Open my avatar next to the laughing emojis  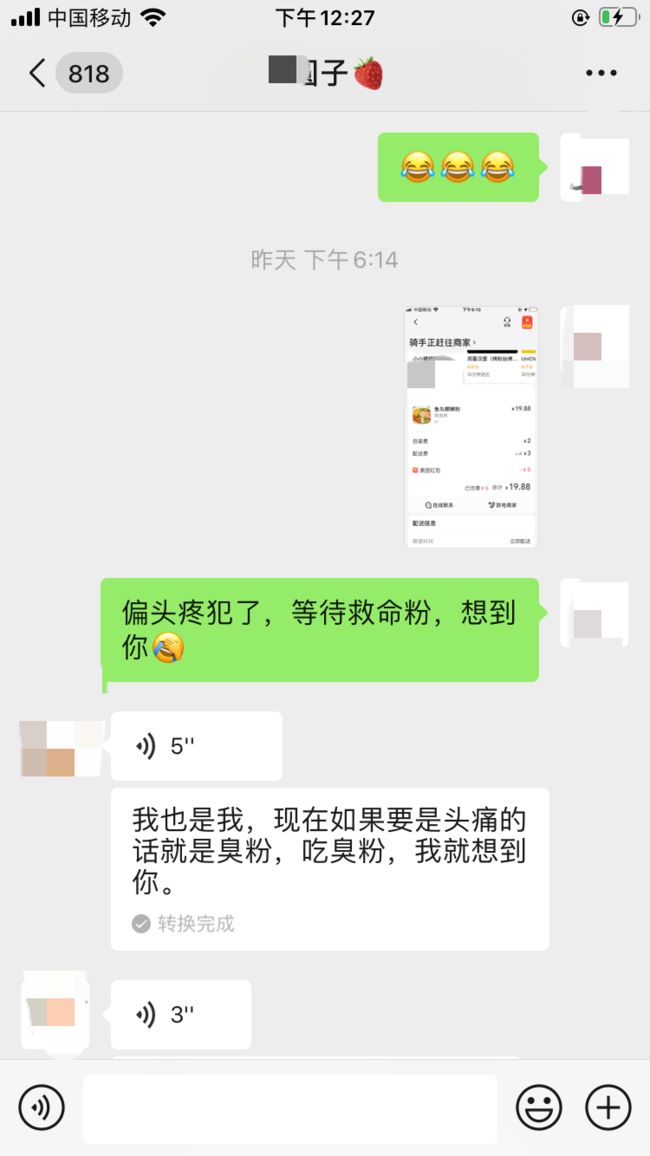click(x=595, y=168)
